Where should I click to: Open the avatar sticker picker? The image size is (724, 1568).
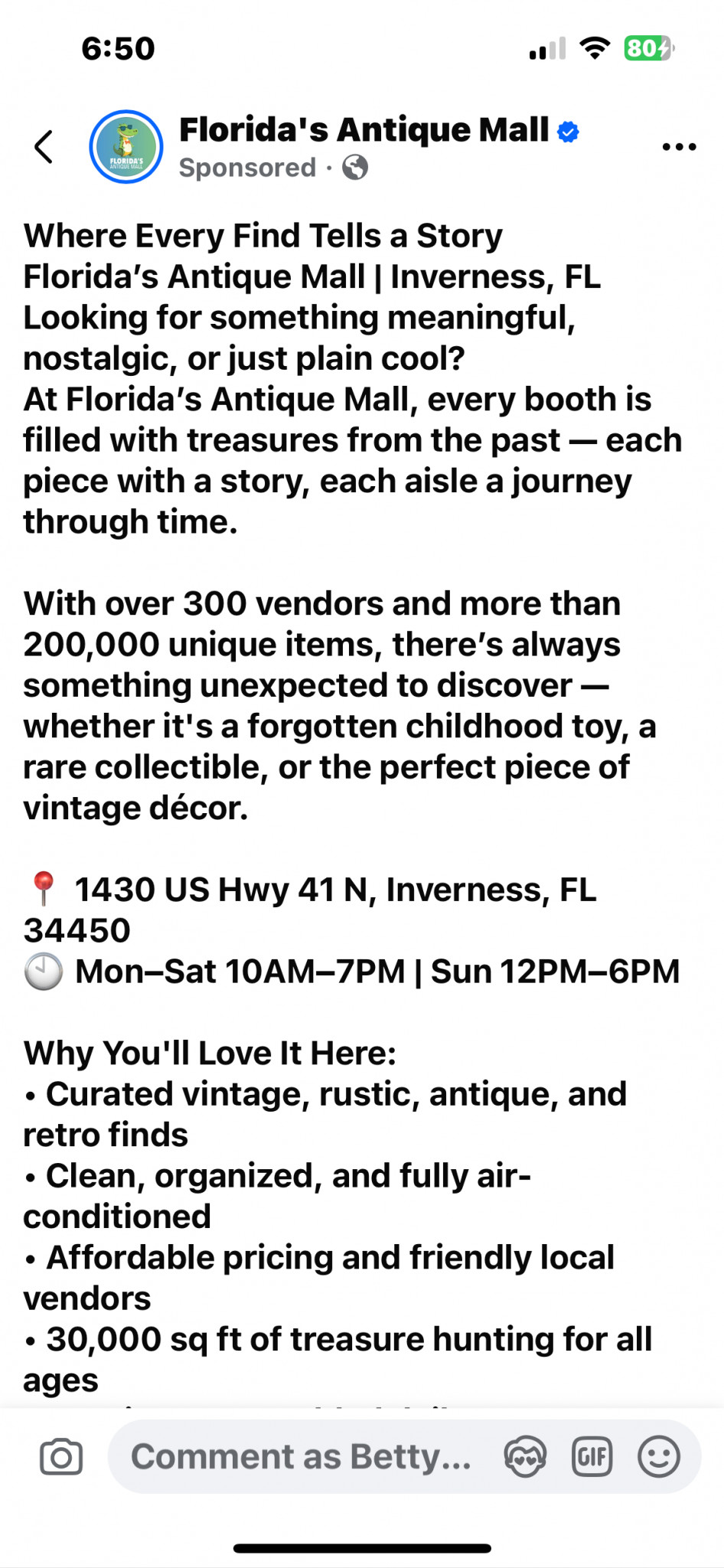coord(525,1456)
